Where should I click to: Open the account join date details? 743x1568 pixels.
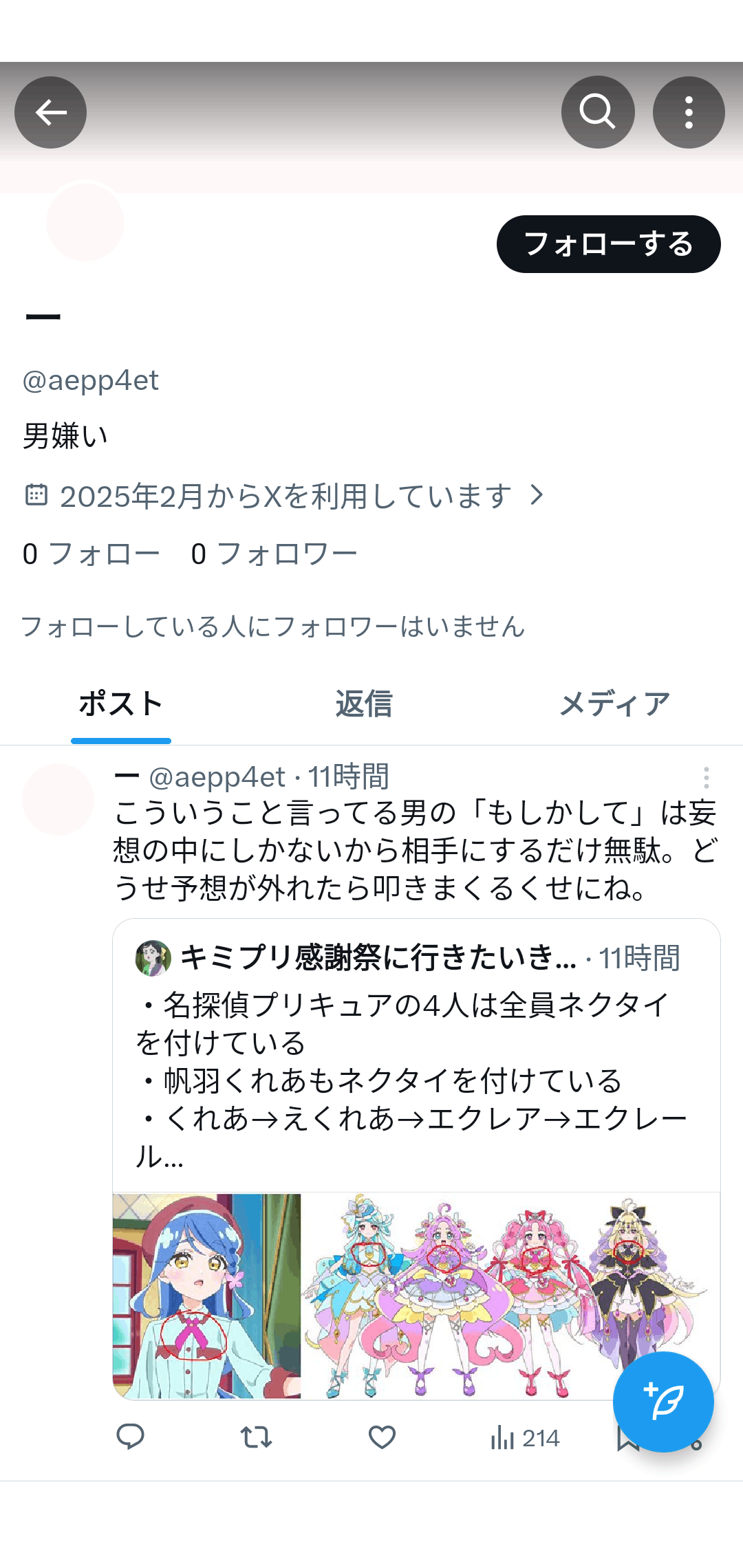point(285,496)
